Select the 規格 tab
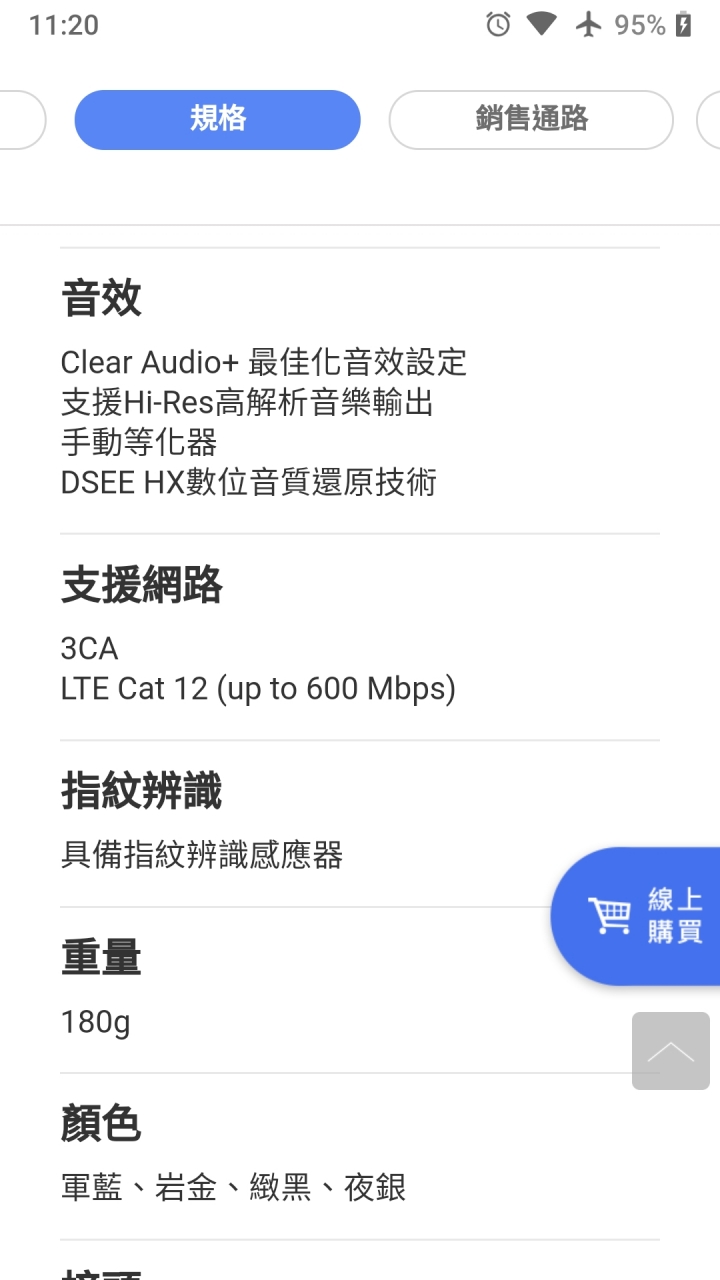 pos(217,120)
